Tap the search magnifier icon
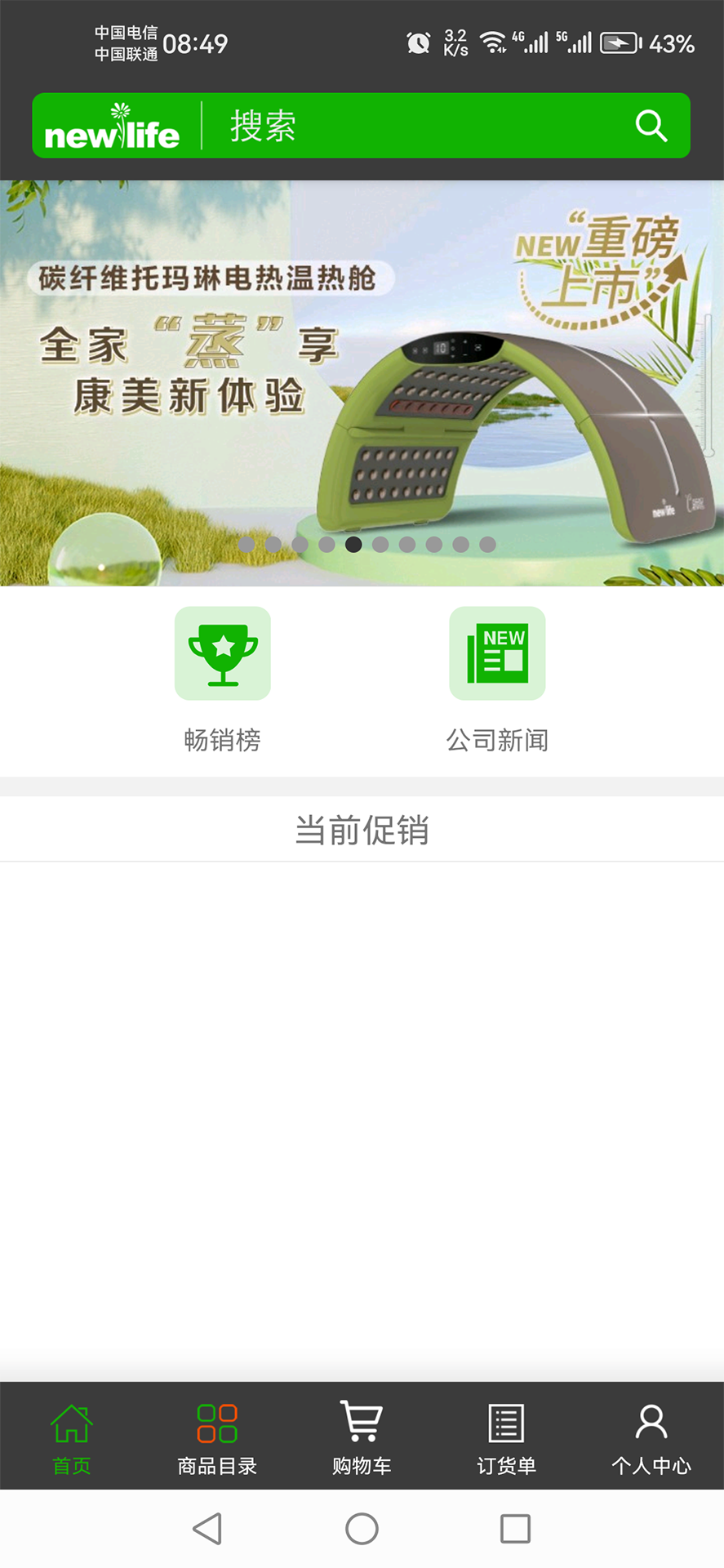The height and width of the screenshot is (1568, 724). tap(651, 126)
